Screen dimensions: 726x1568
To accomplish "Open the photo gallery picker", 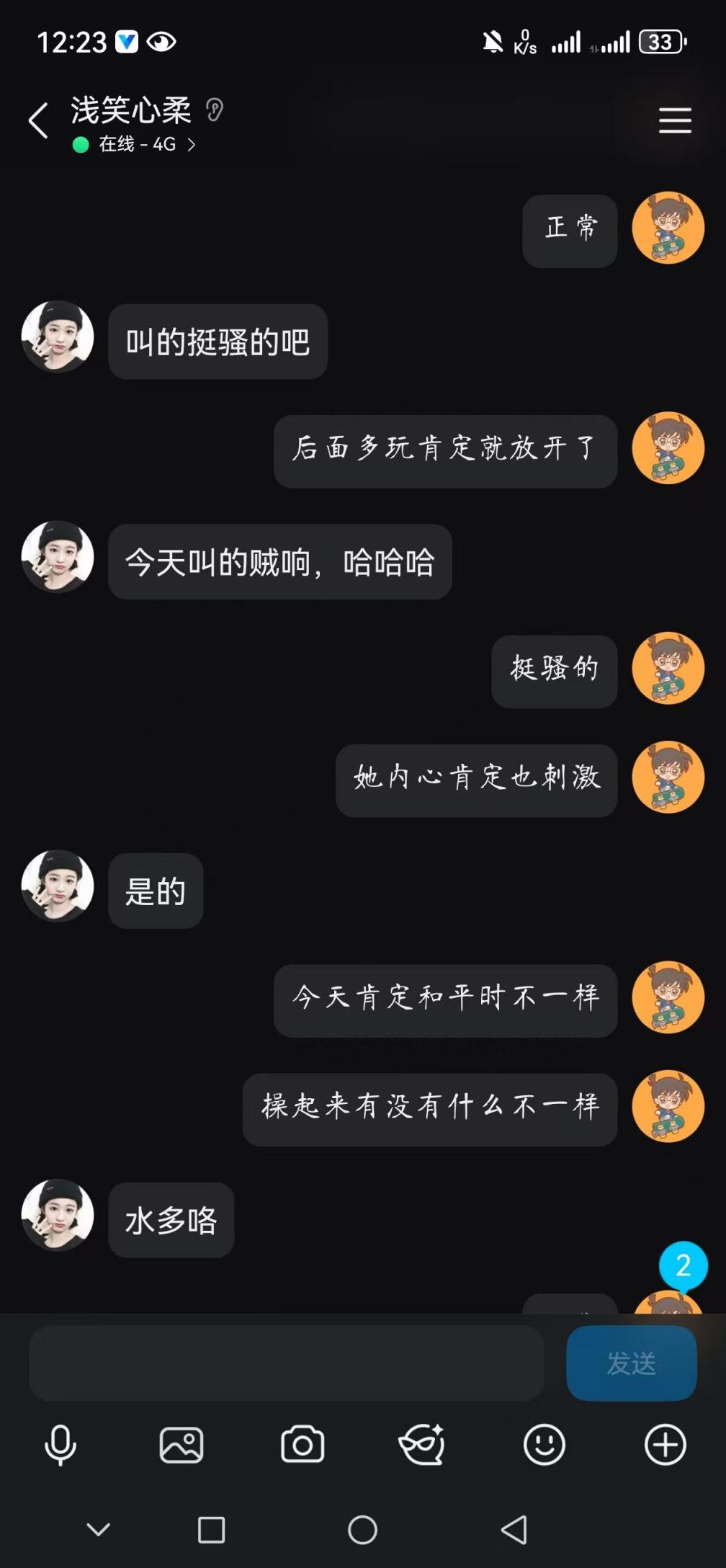I will [x=181, y=1445].
